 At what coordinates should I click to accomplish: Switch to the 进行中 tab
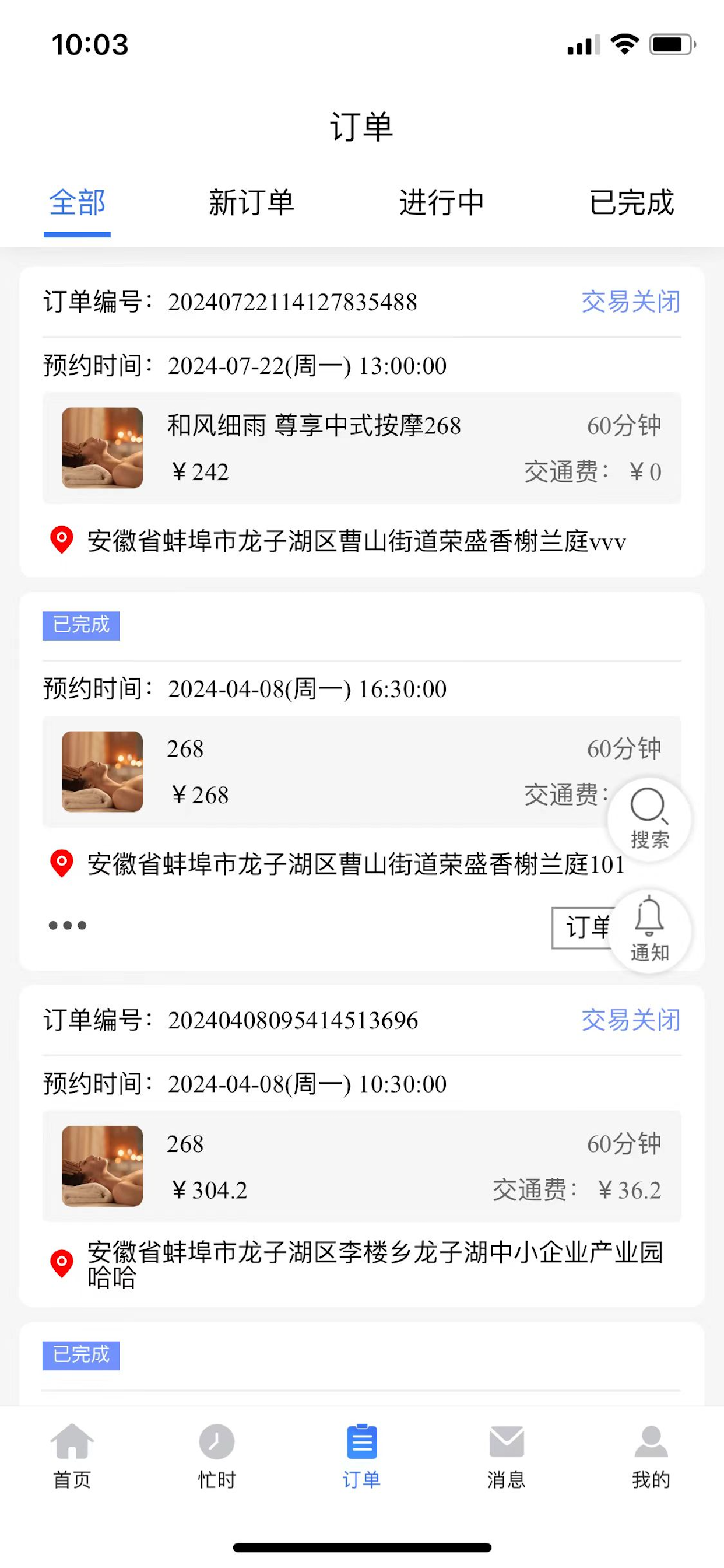(442, 202)
